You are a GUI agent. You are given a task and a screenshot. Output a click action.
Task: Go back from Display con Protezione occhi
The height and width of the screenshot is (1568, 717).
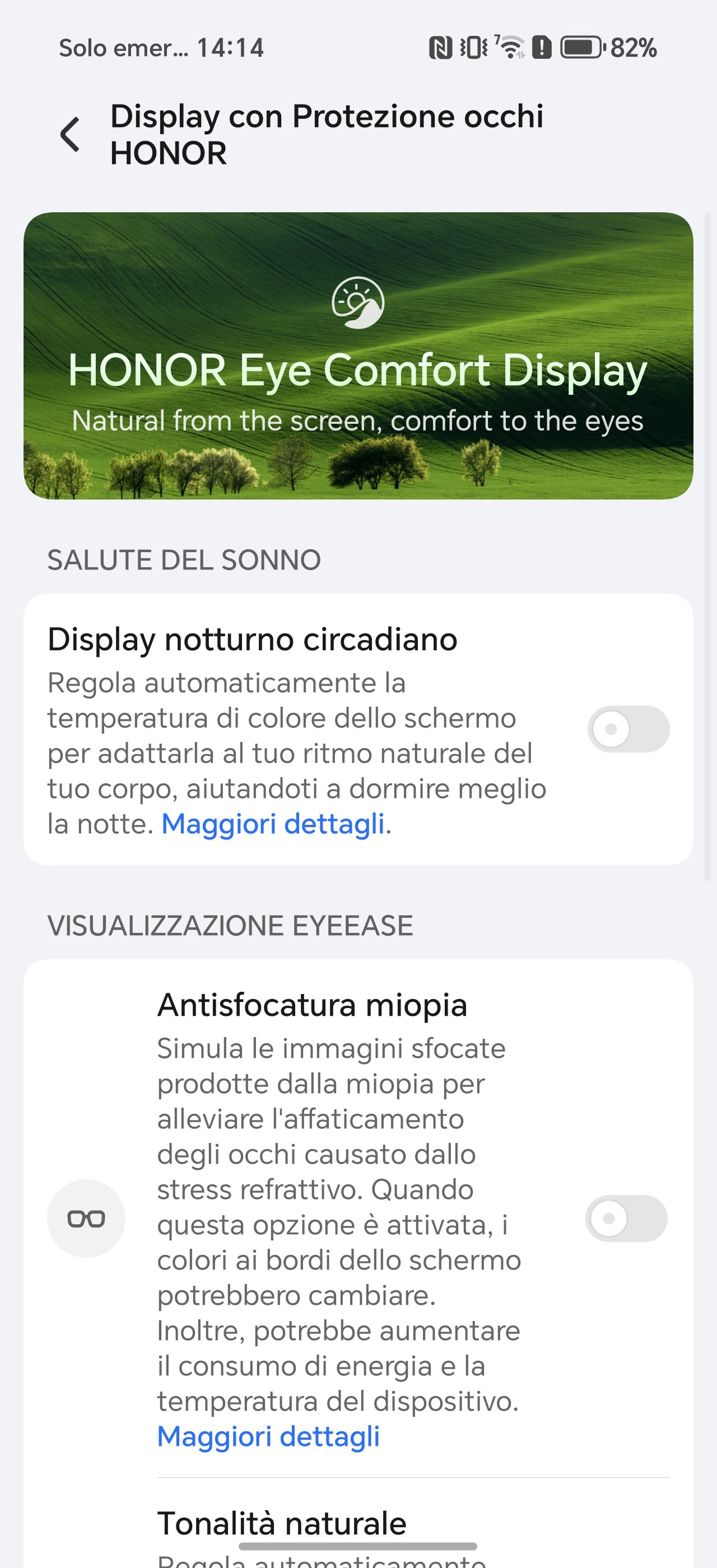71,134
